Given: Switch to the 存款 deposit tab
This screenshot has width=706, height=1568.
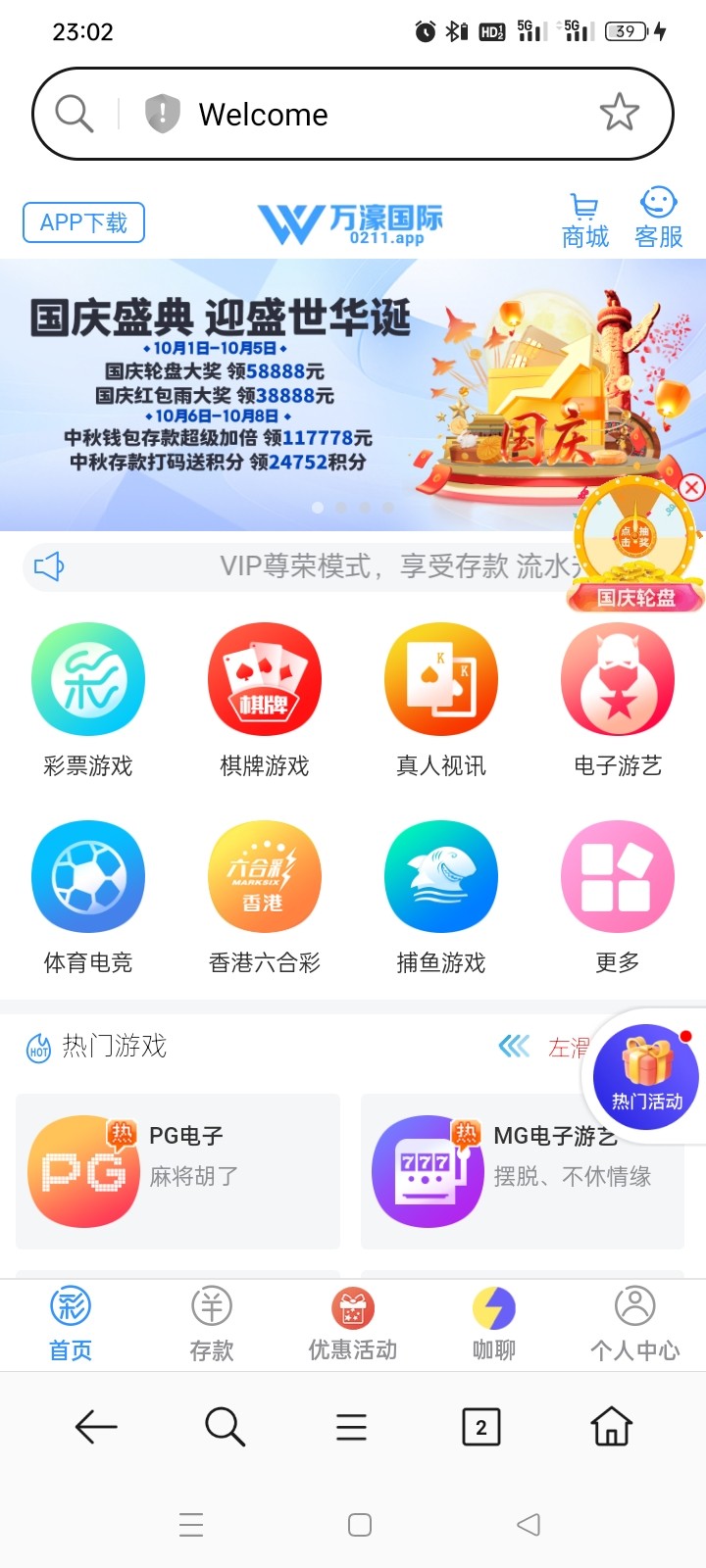Looking at the screenshot, I should (x=211, y=1323).
